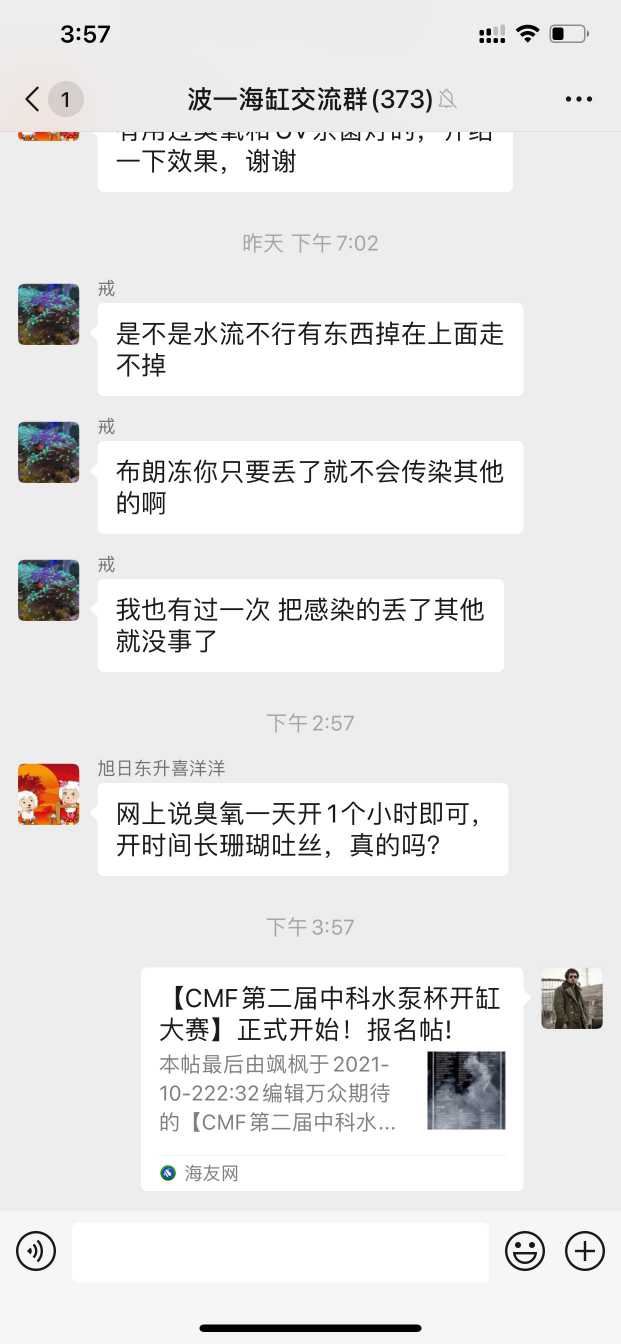Open the plus attachments menu
This screenshot has height=1344, width=621.
(585, 1251)
